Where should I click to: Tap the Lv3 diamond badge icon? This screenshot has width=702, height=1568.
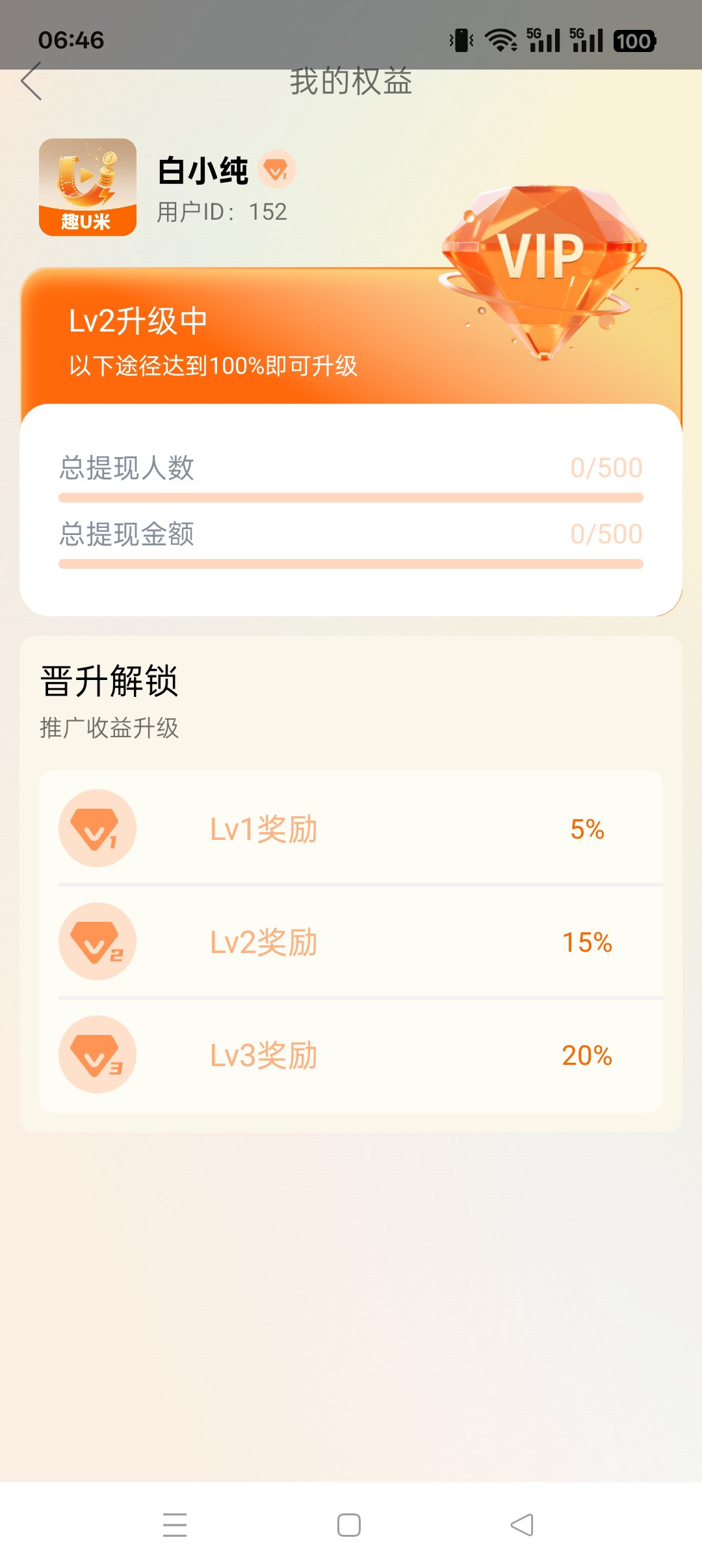(96, 1054)
